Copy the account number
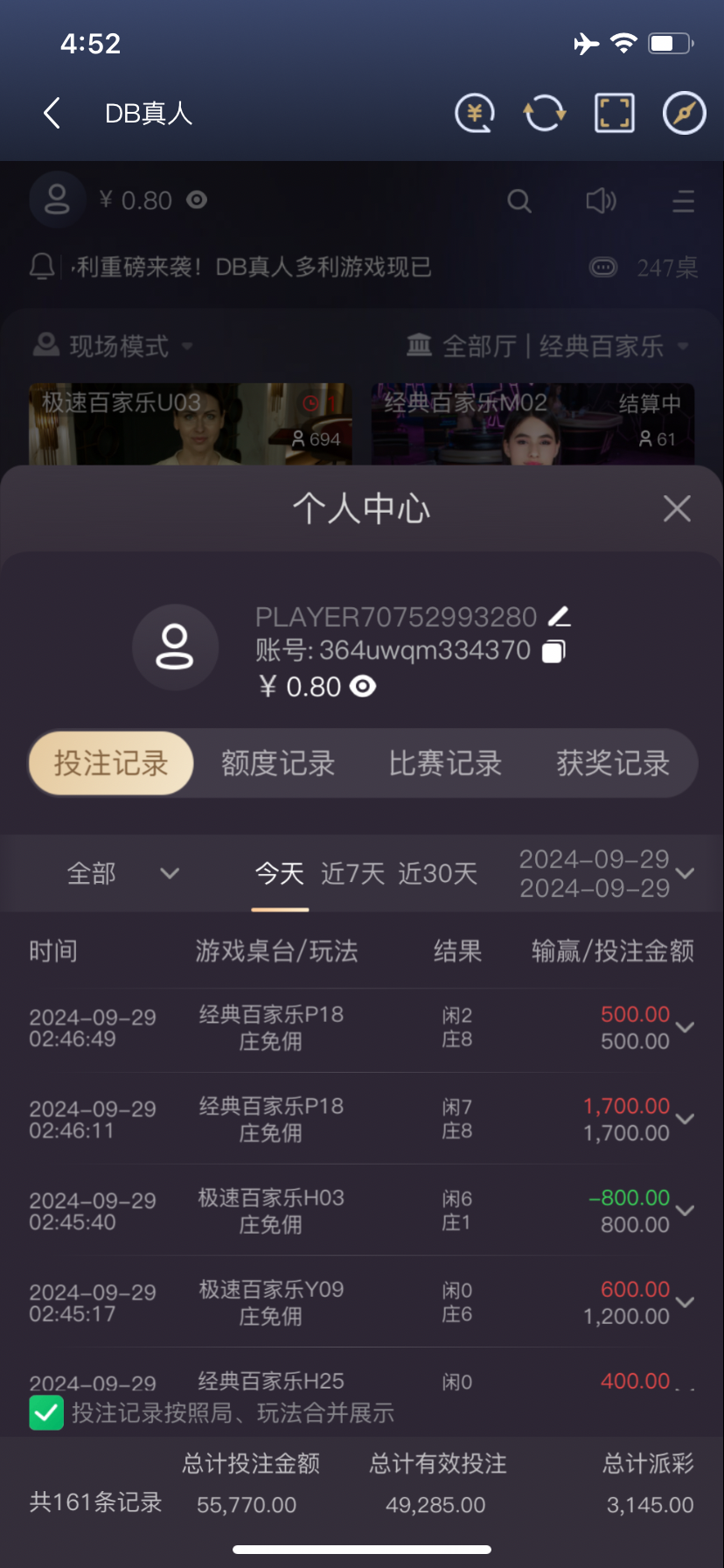This screenshot has height=1568, width=724. [554, 651]
